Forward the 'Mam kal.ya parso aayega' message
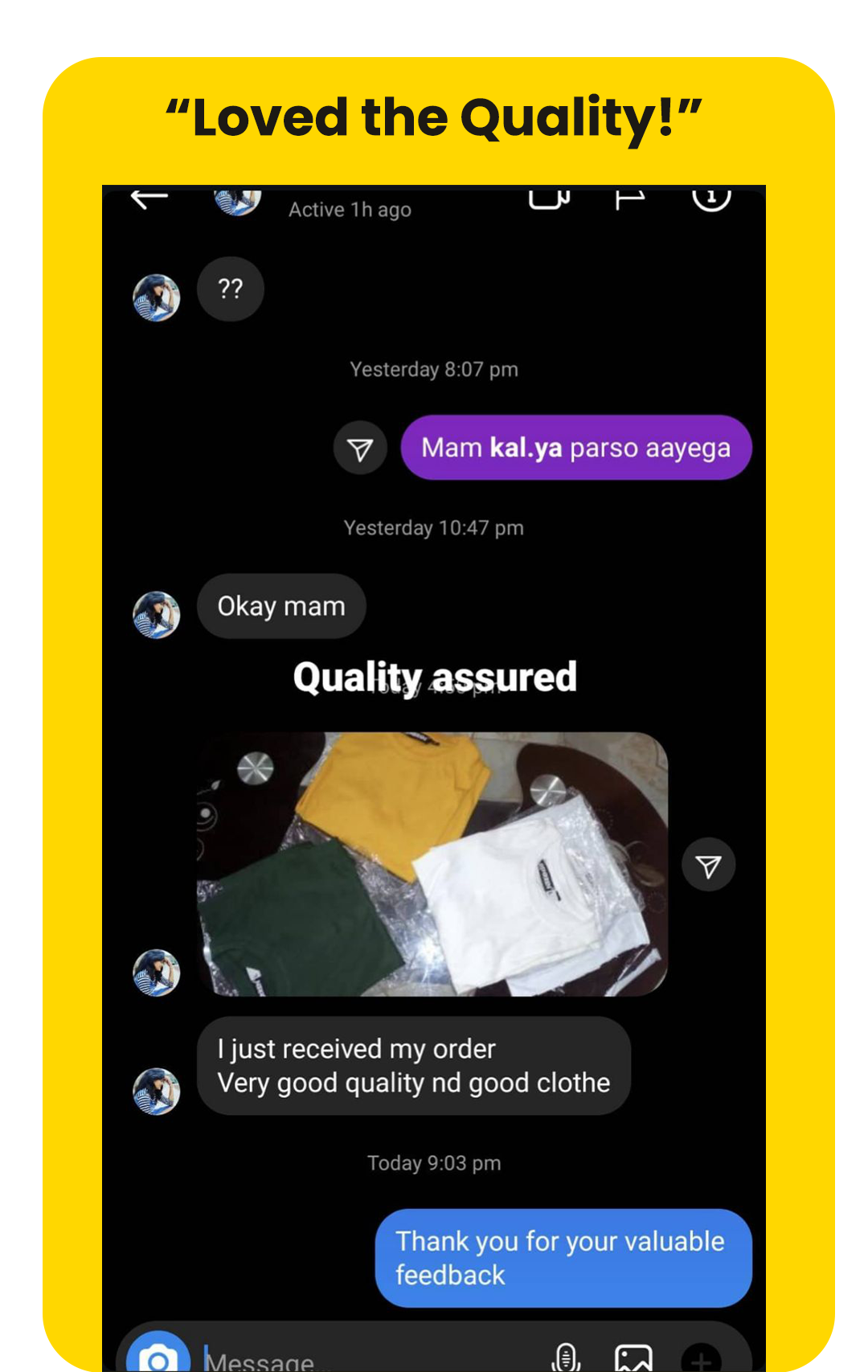Viewport: 868px width, 1372px height. [359, 448]
